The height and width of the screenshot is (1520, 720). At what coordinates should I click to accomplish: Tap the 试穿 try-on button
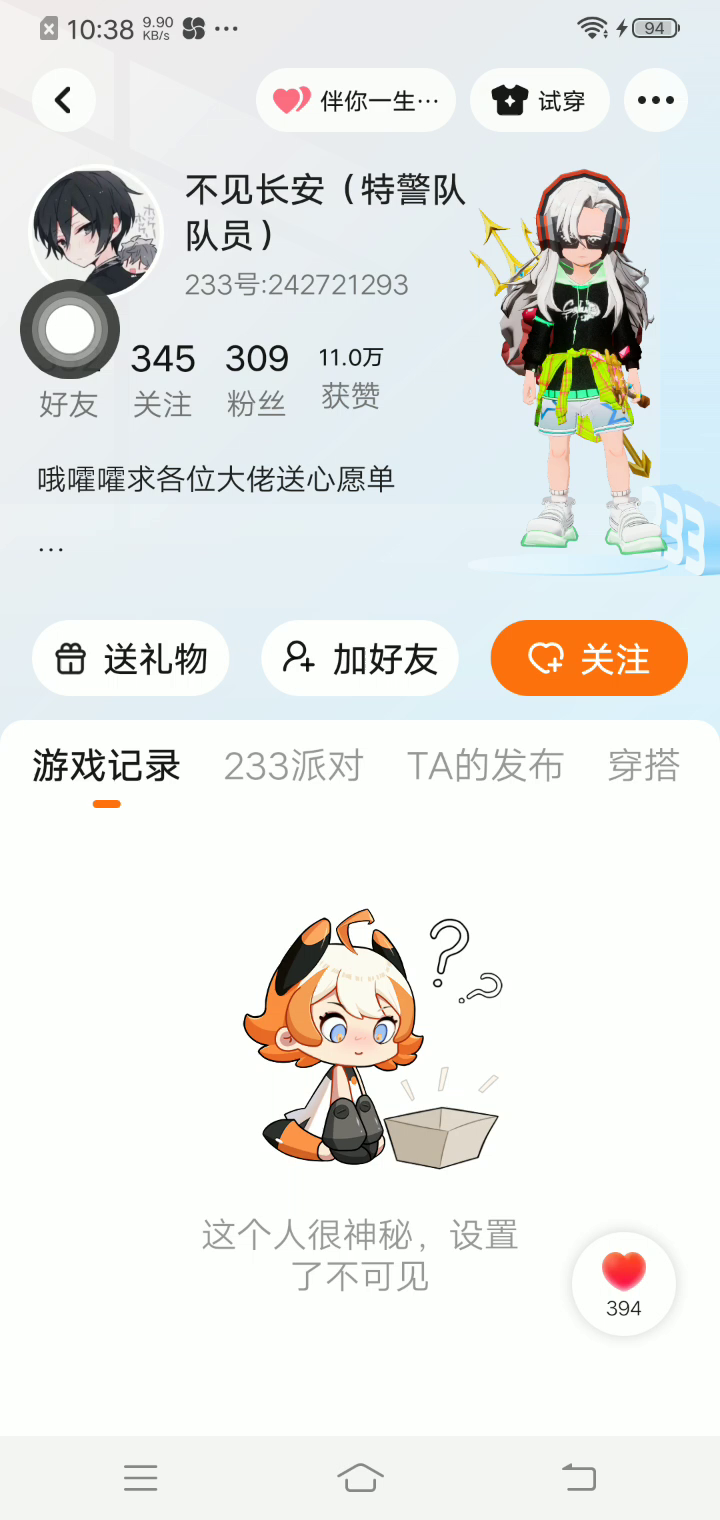tap(540, 100)
